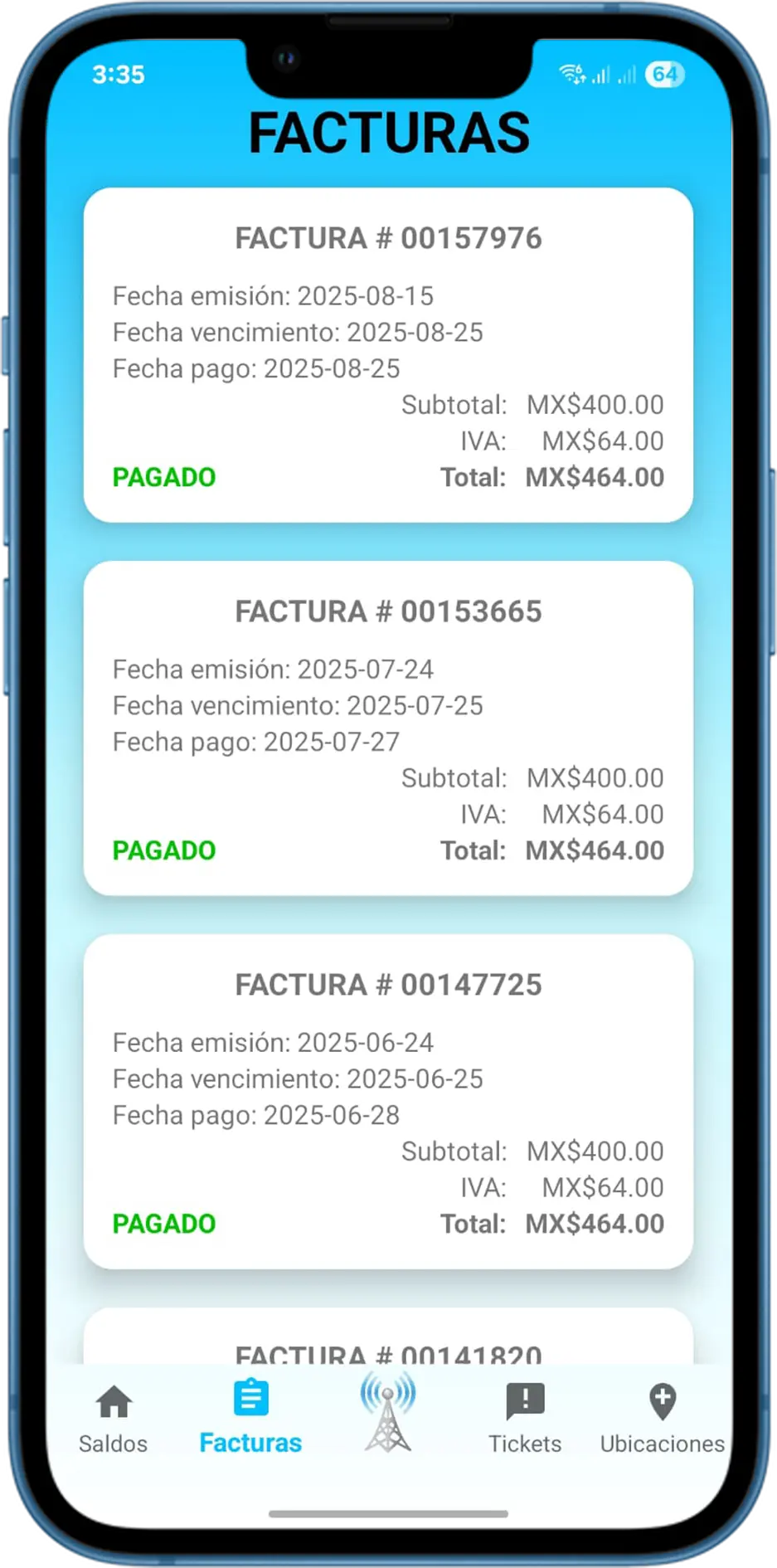Select the Saldos home icon
777x1568 pixels.
coord(113,1400)
